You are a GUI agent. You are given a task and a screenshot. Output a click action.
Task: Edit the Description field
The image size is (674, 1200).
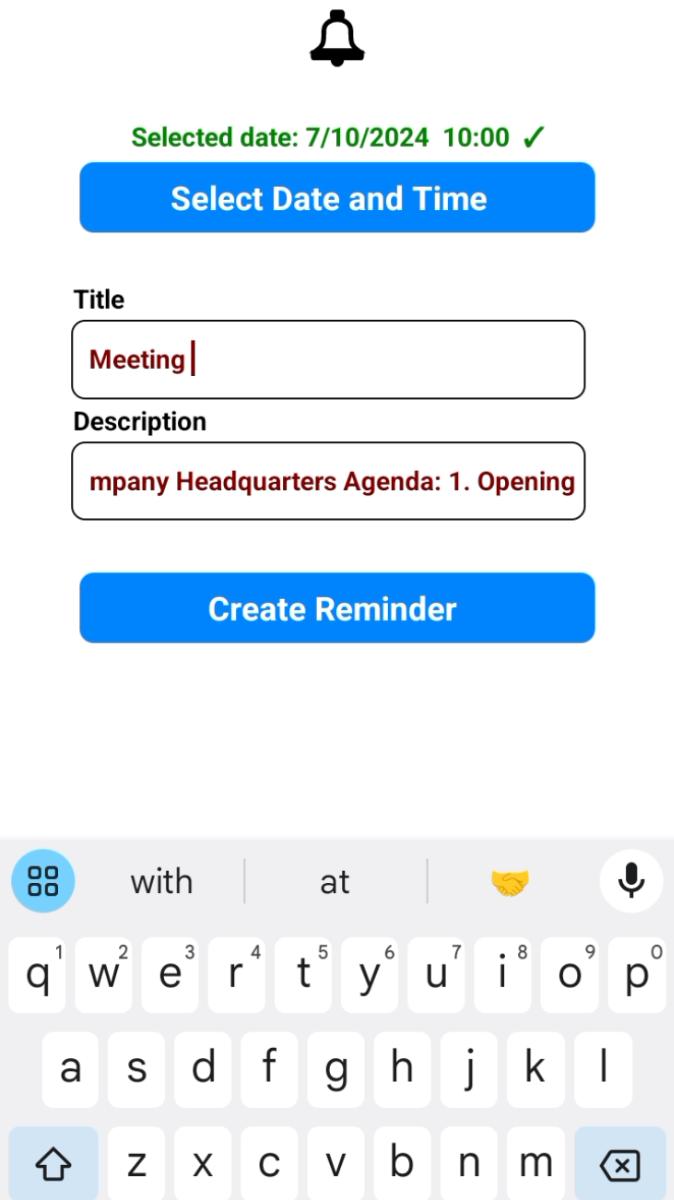tap(328, 481)
